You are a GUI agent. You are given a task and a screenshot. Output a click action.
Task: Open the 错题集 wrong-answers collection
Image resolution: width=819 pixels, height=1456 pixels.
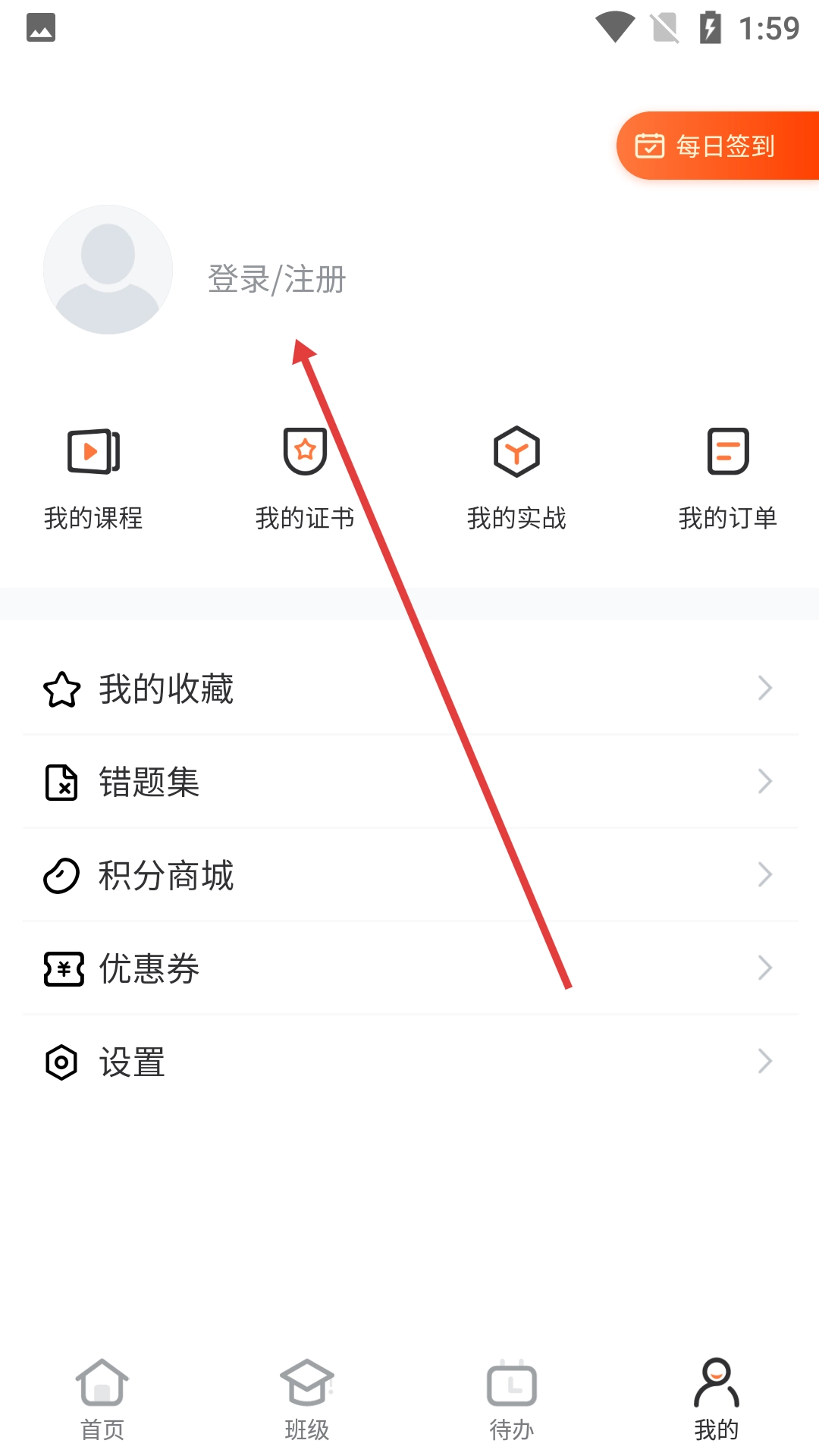tap(409, 782)
